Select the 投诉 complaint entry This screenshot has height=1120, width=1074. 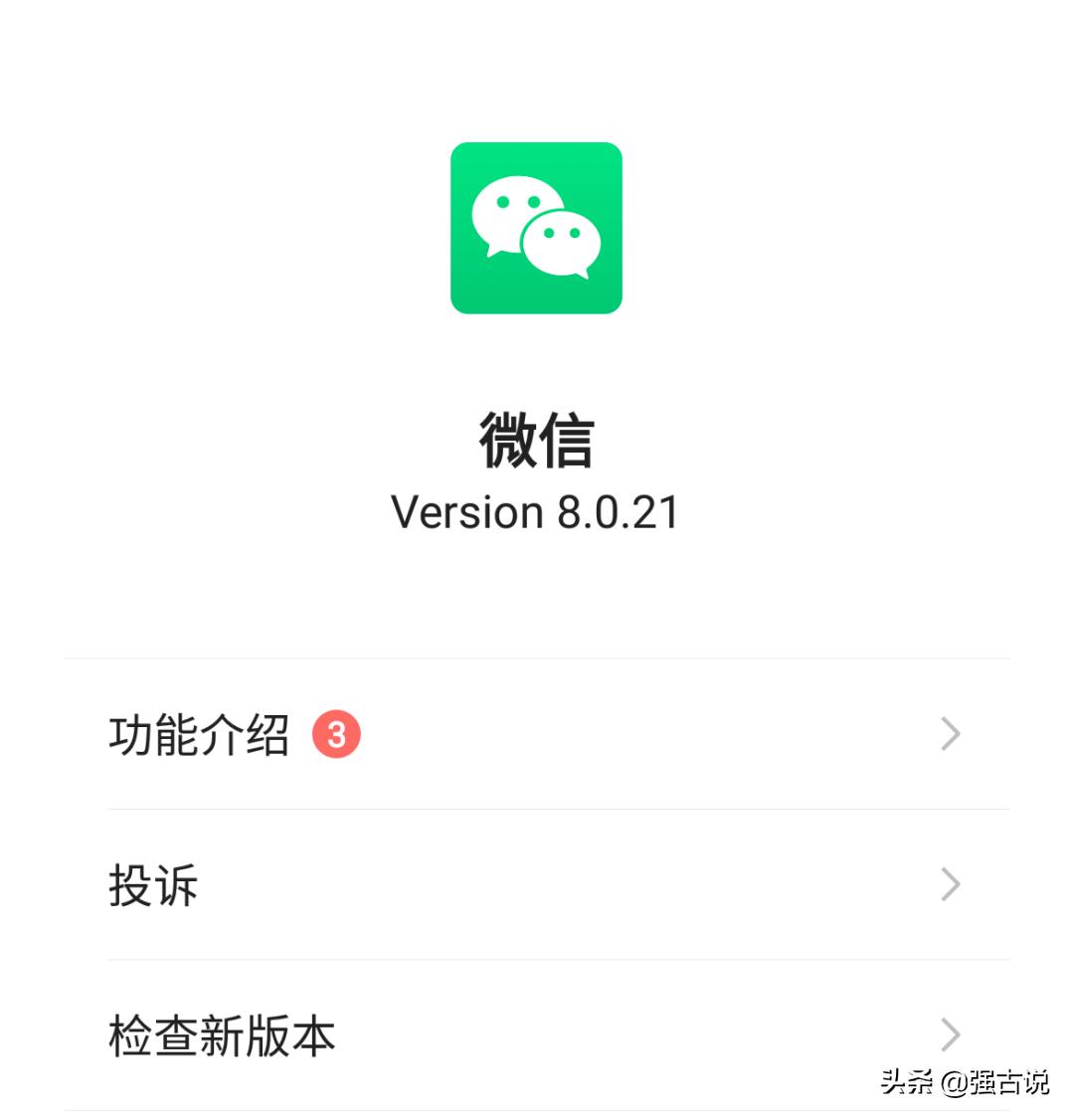(x=154, y=885)
